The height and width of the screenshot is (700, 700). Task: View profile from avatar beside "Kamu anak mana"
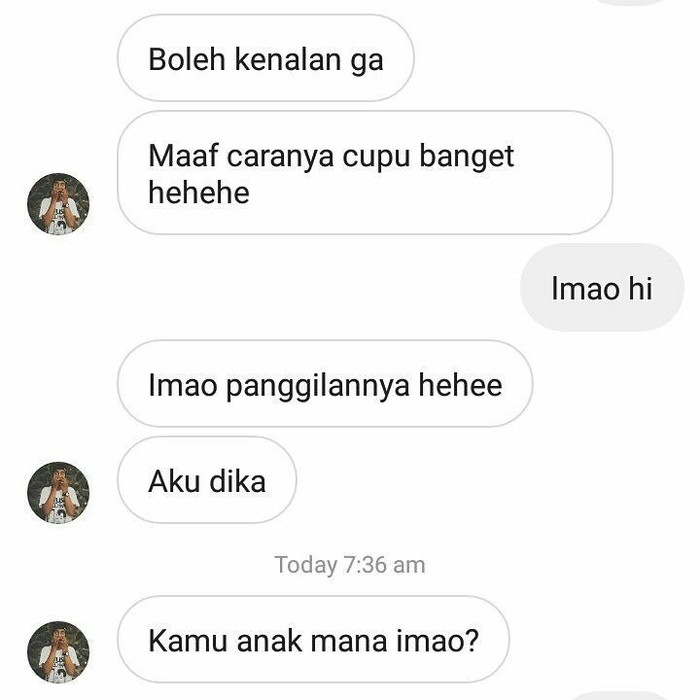click(x=58, y=652)
